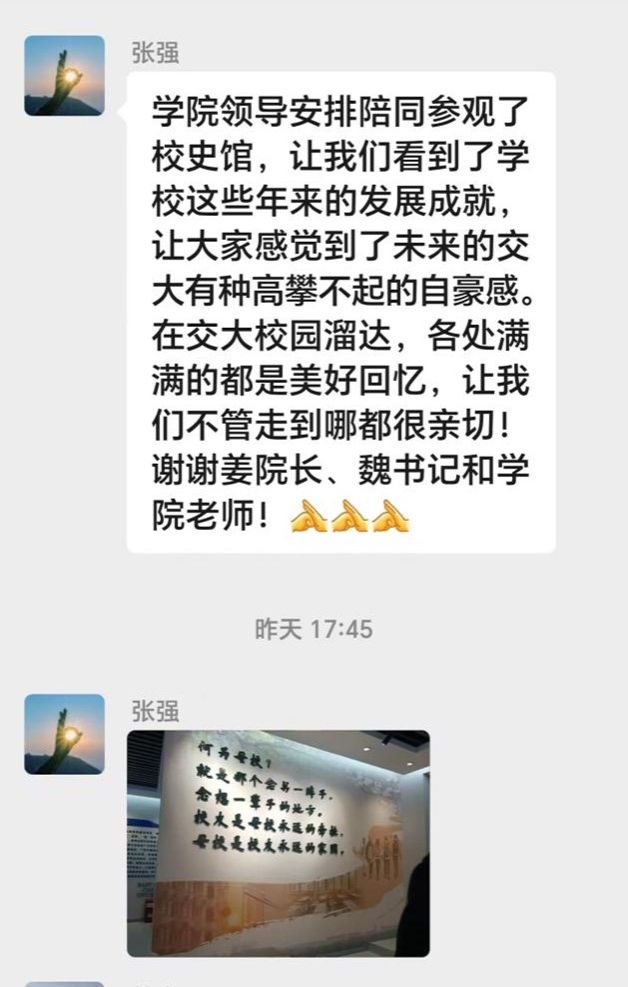Screen dimensions: 628x987
Task: Tap 张强's avatar beside the text message
Action: [x=64, y=76]
